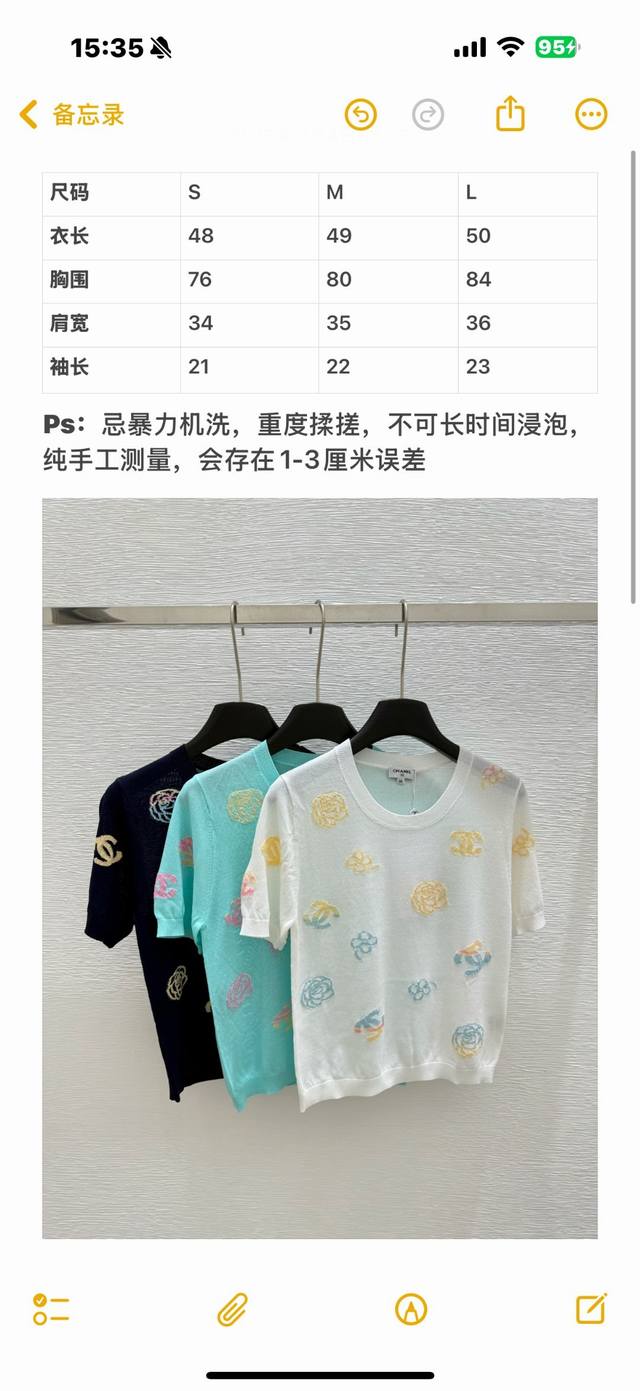Screen dimensions: 640x1391
Task: Add a checklist to the note
Action: (x=51, y=1309)
